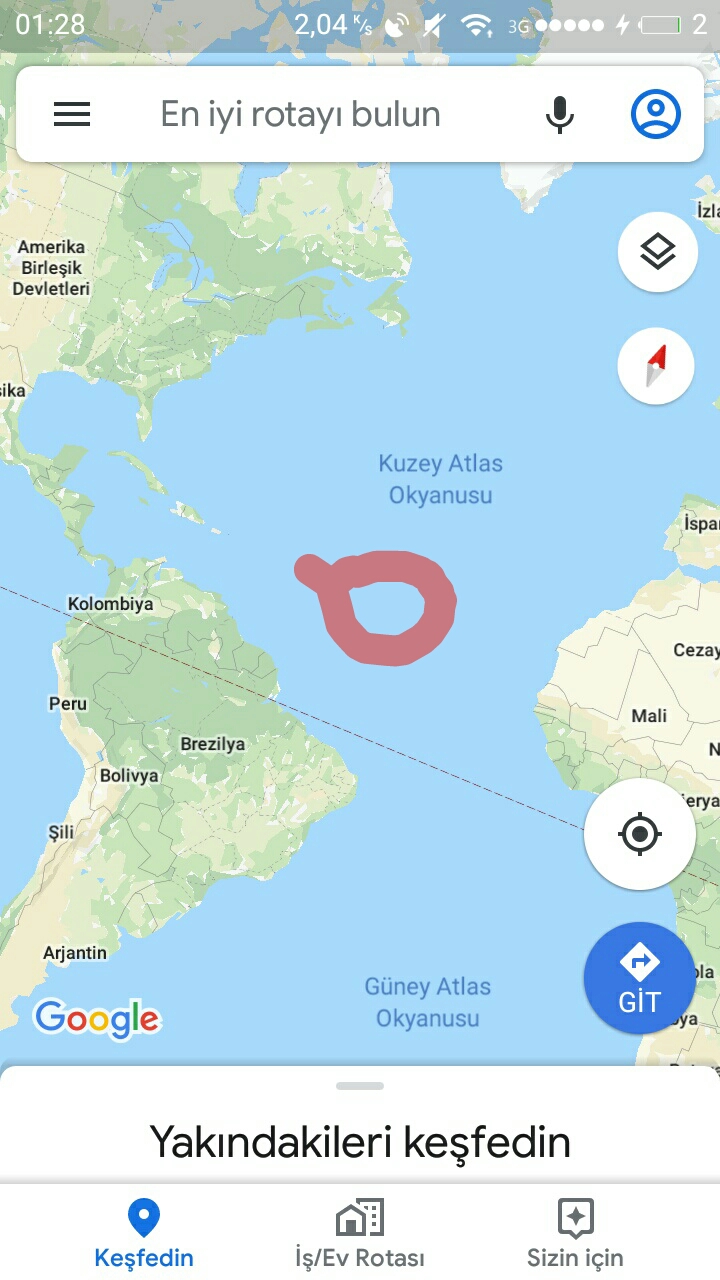Viewport: 720px width, 1280px height.
Task: Start voice search with the microphone
Action: (560, 114)
